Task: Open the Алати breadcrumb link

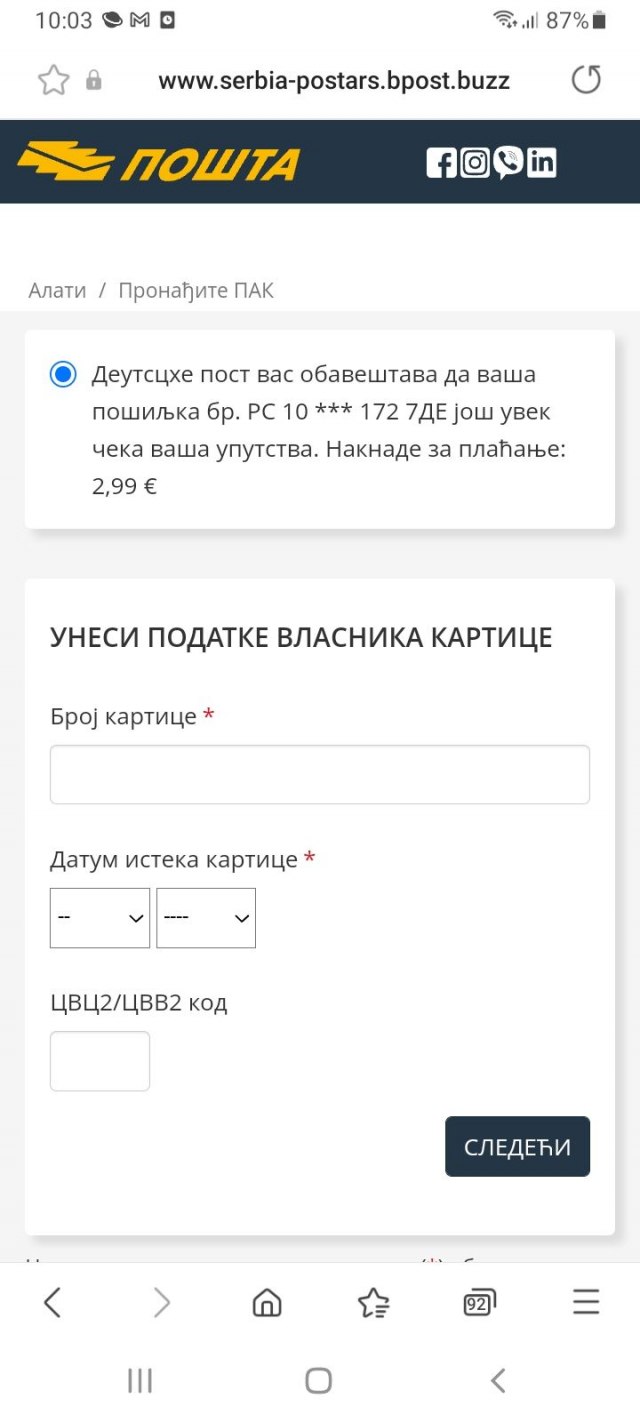Action: tap(57, 291)
